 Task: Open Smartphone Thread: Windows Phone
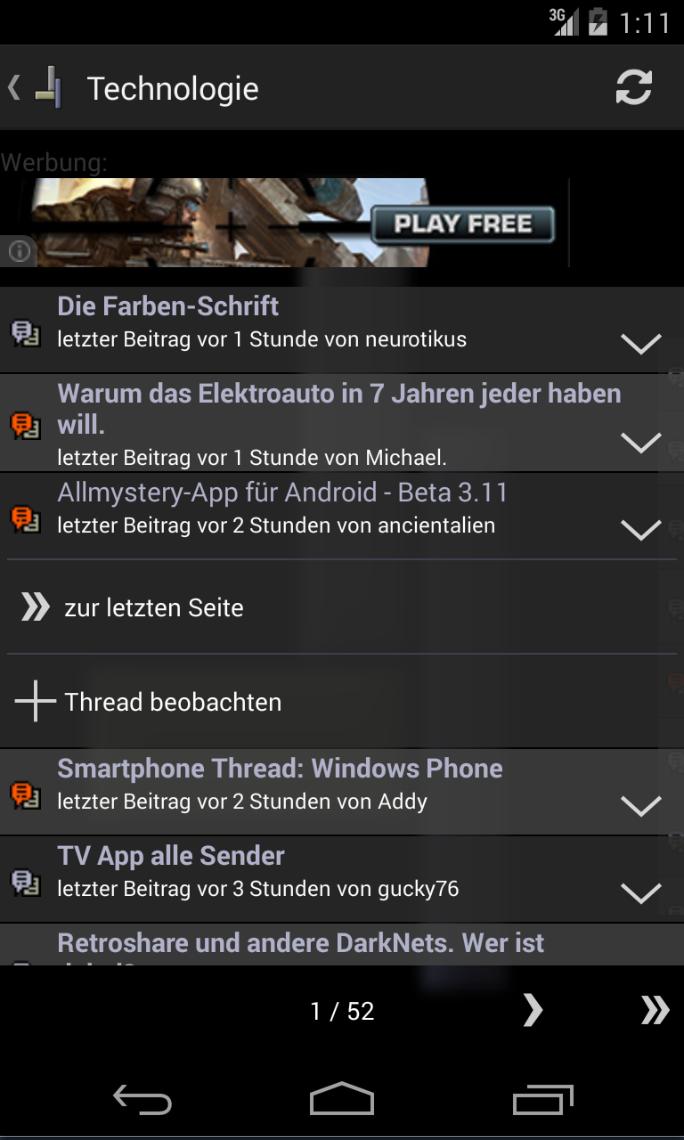tap(300, 783)
